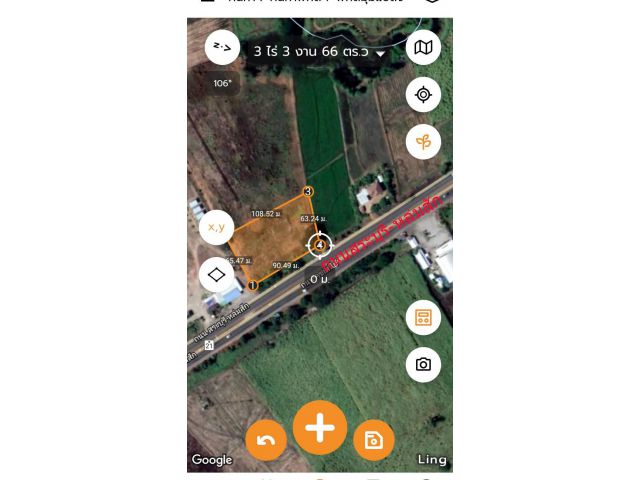Expand the area unit dropdown
The width and height of the screenshot is (640, 480).
[381, 52]
